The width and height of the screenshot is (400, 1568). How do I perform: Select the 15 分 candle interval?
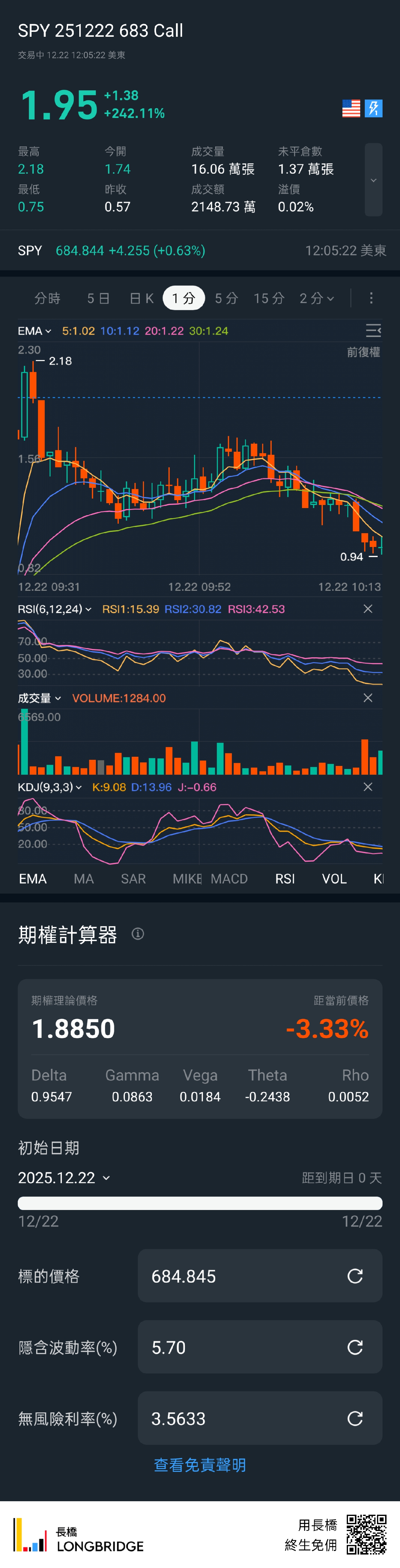269,298
